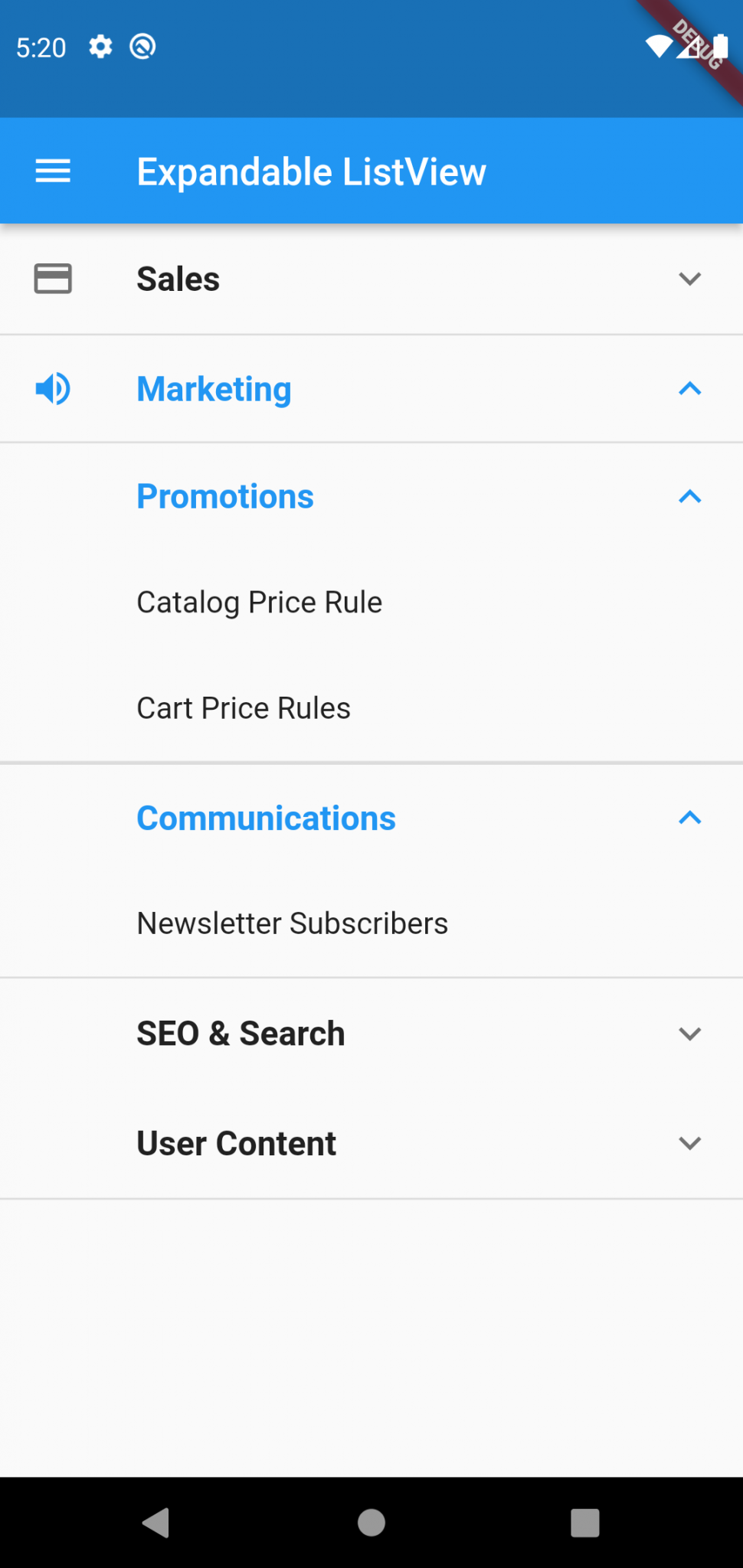
Task: Open the navigation drawer menu
Action: [51, 170]
